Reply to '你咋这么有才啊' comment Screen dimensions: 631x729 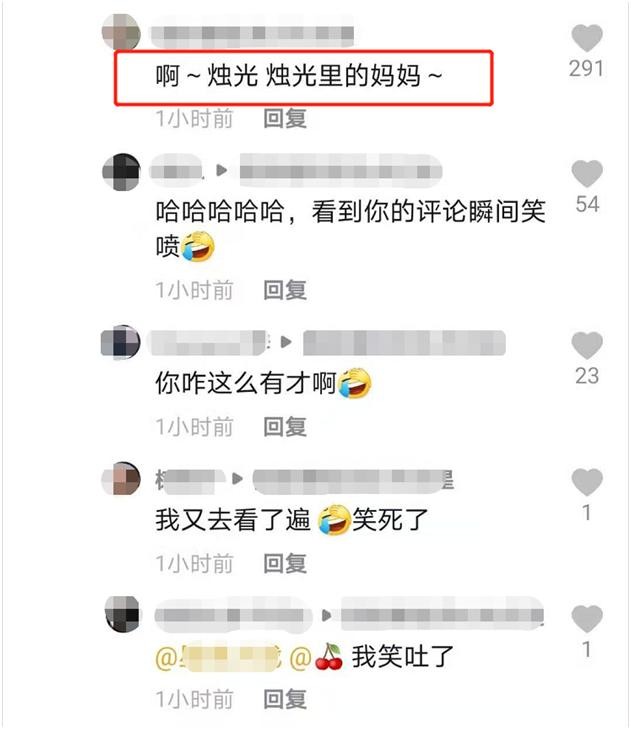click(284, 427)
